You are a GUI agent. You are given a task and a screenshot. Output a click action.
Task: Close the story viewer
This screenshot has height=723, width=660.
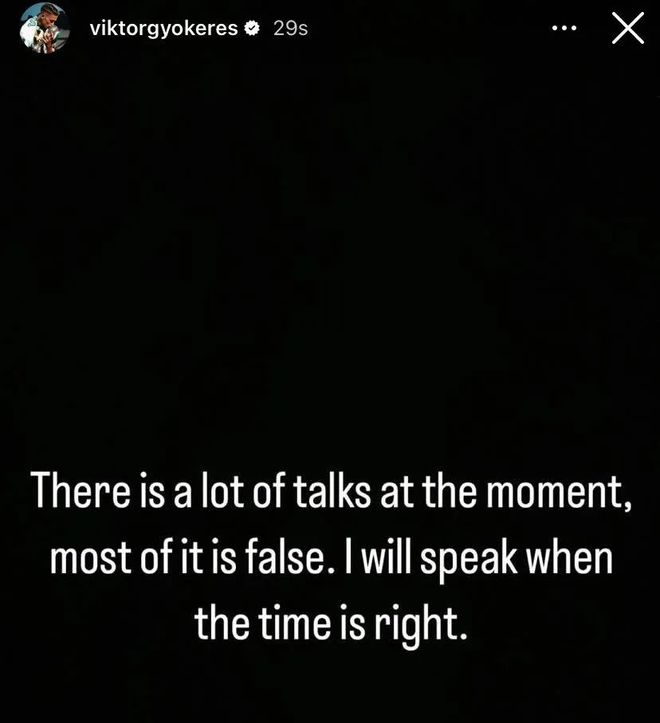pos(627,28)
